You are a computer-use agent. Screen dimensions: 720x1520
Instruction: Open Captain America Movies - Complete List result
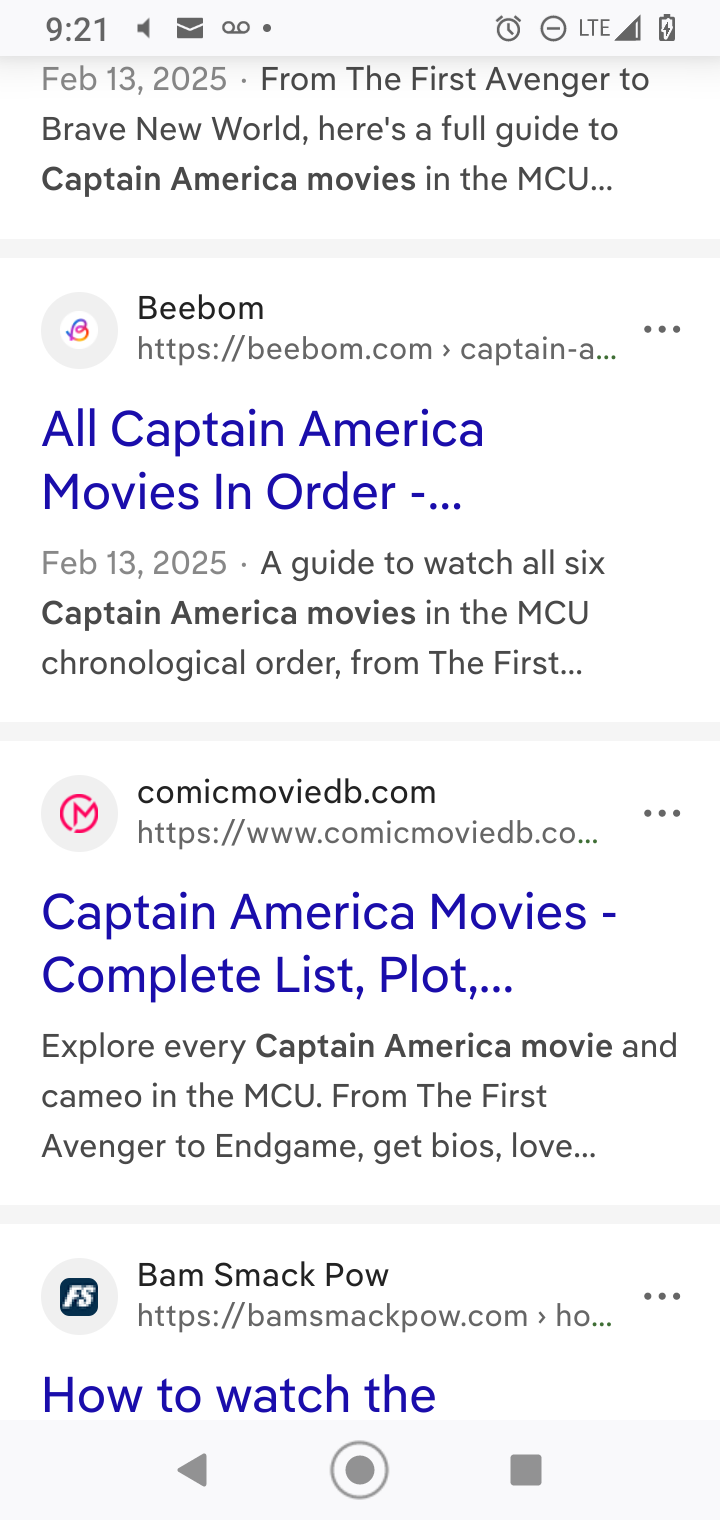coord(329,943)
